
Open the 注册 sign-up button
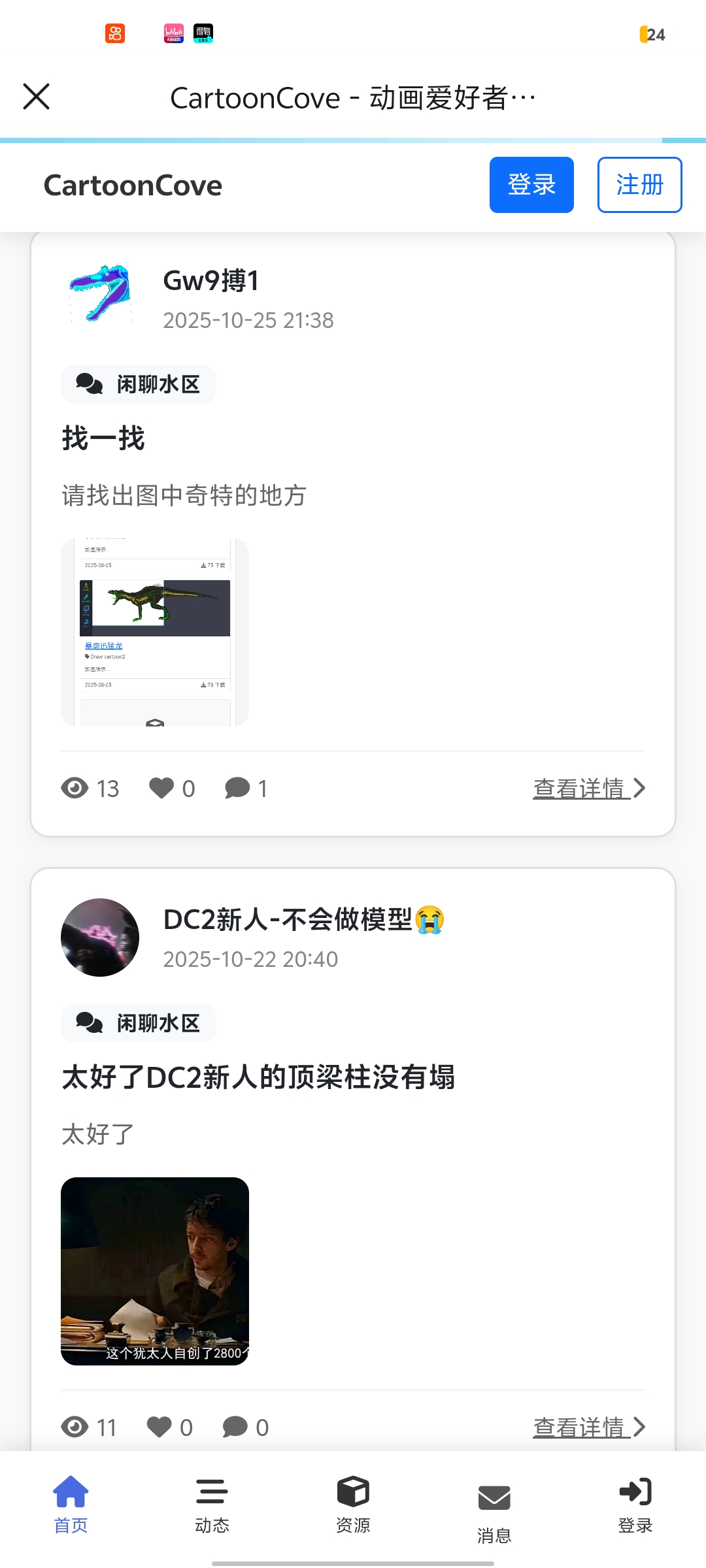tap(639, 185)
